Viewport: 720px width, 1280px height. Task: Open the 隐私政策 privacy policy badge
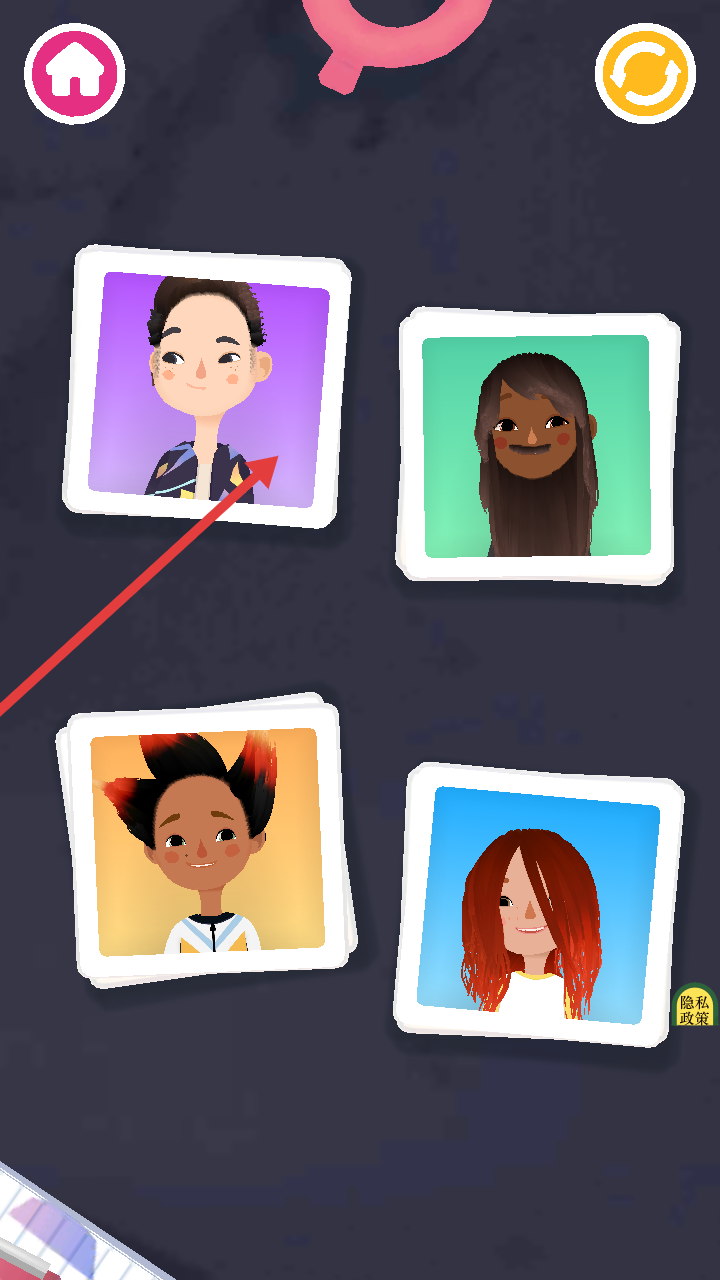click(695, 1007)
